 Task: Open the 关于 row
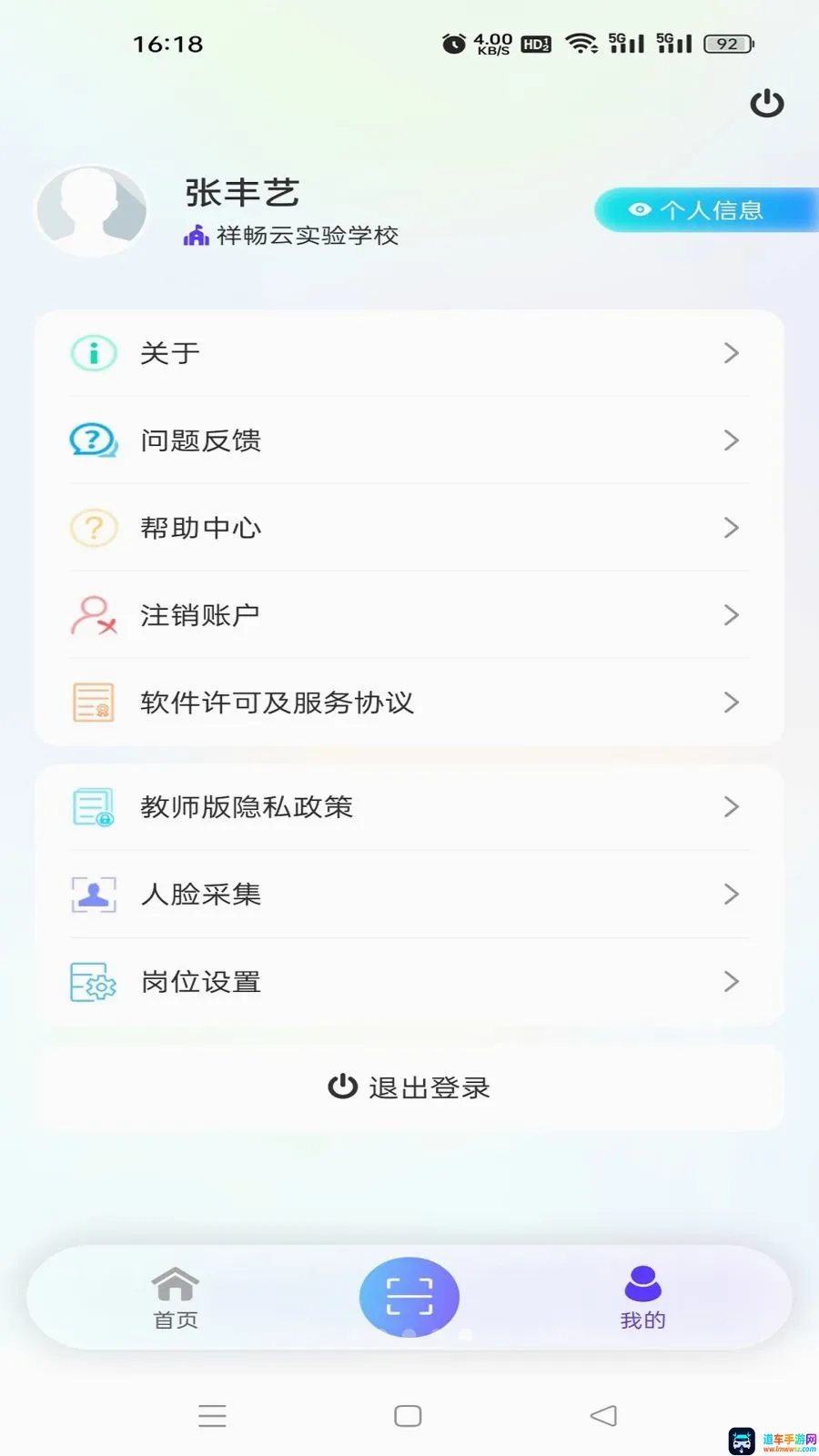point(409,353)
